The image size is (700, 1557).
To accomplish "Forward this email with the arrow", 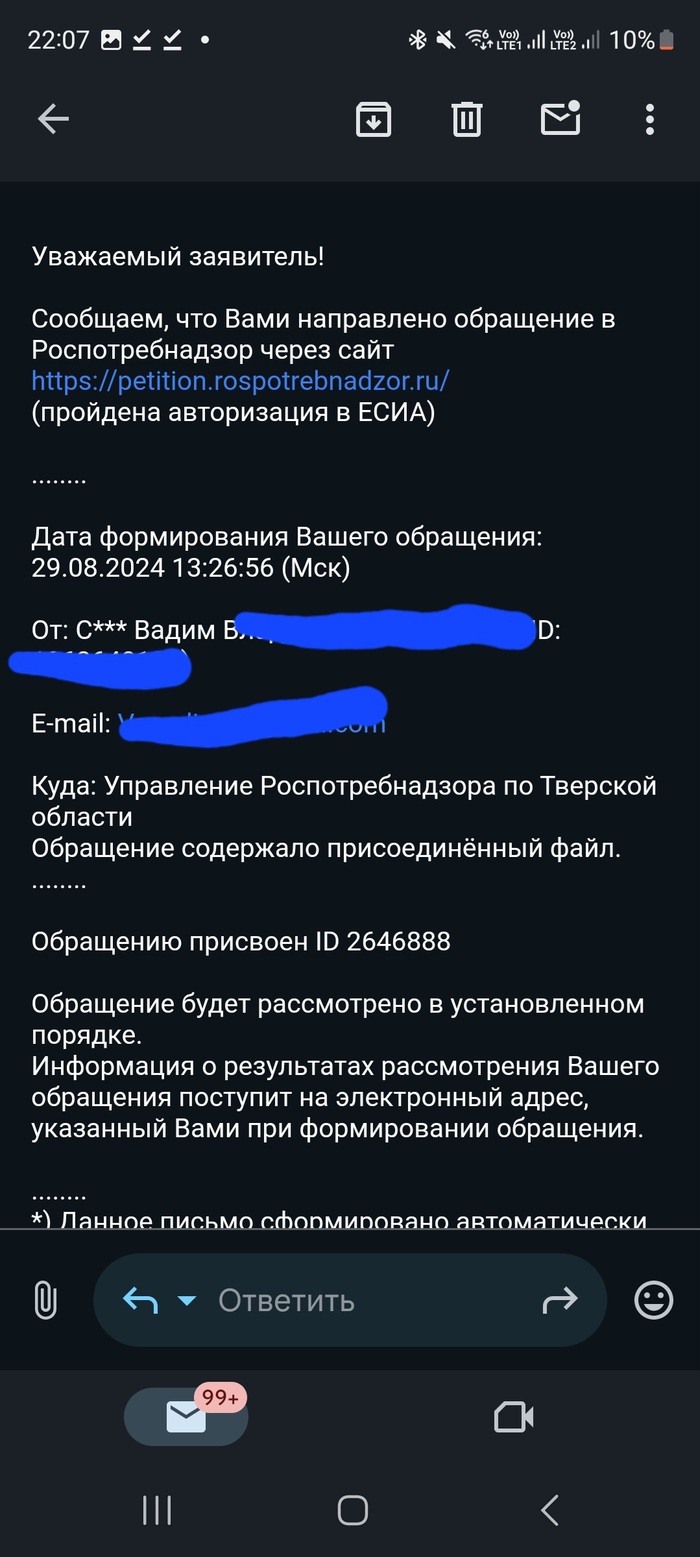I will [x=560, y=1300].
